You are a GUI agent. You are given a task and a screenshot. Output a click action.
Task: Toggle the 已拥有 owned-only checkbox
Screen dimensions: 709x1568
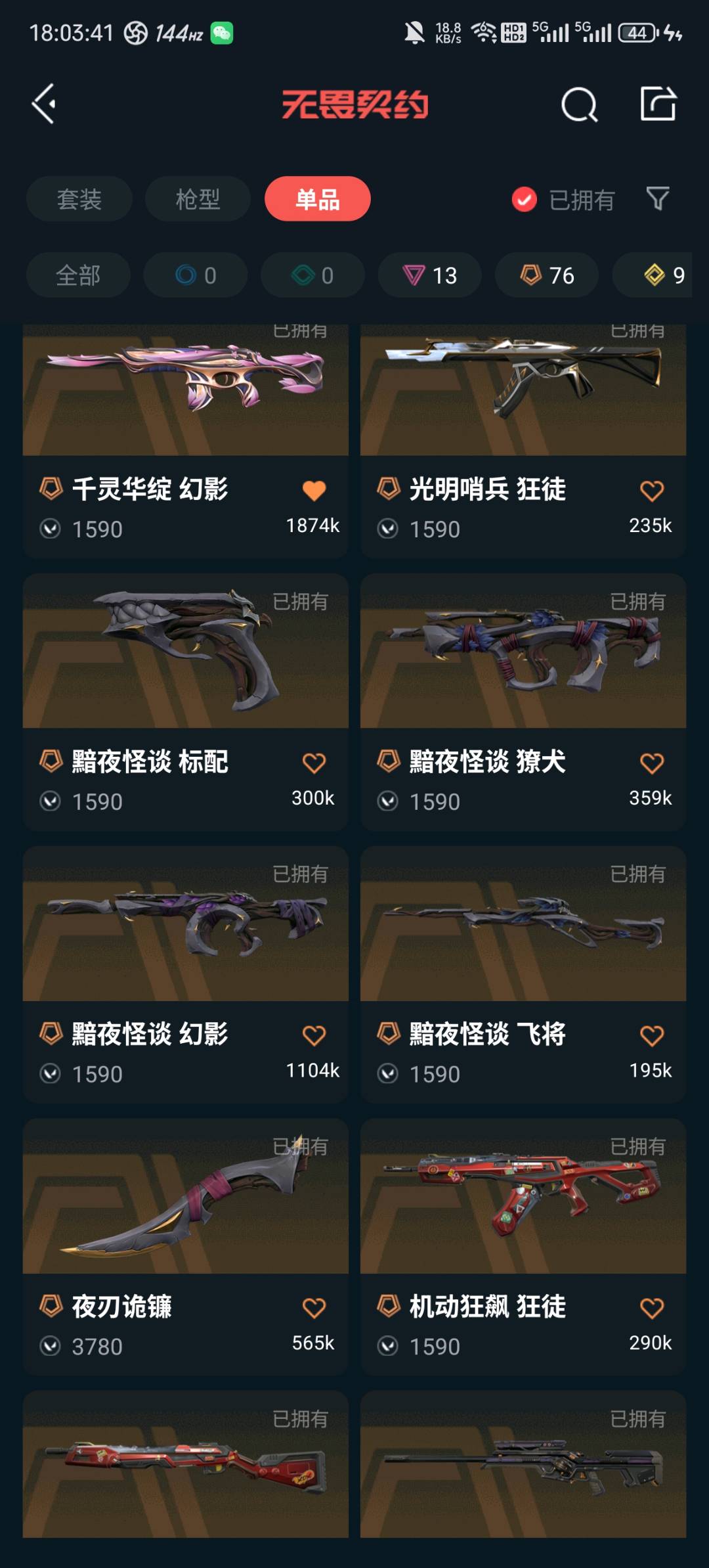click(525, 200)
